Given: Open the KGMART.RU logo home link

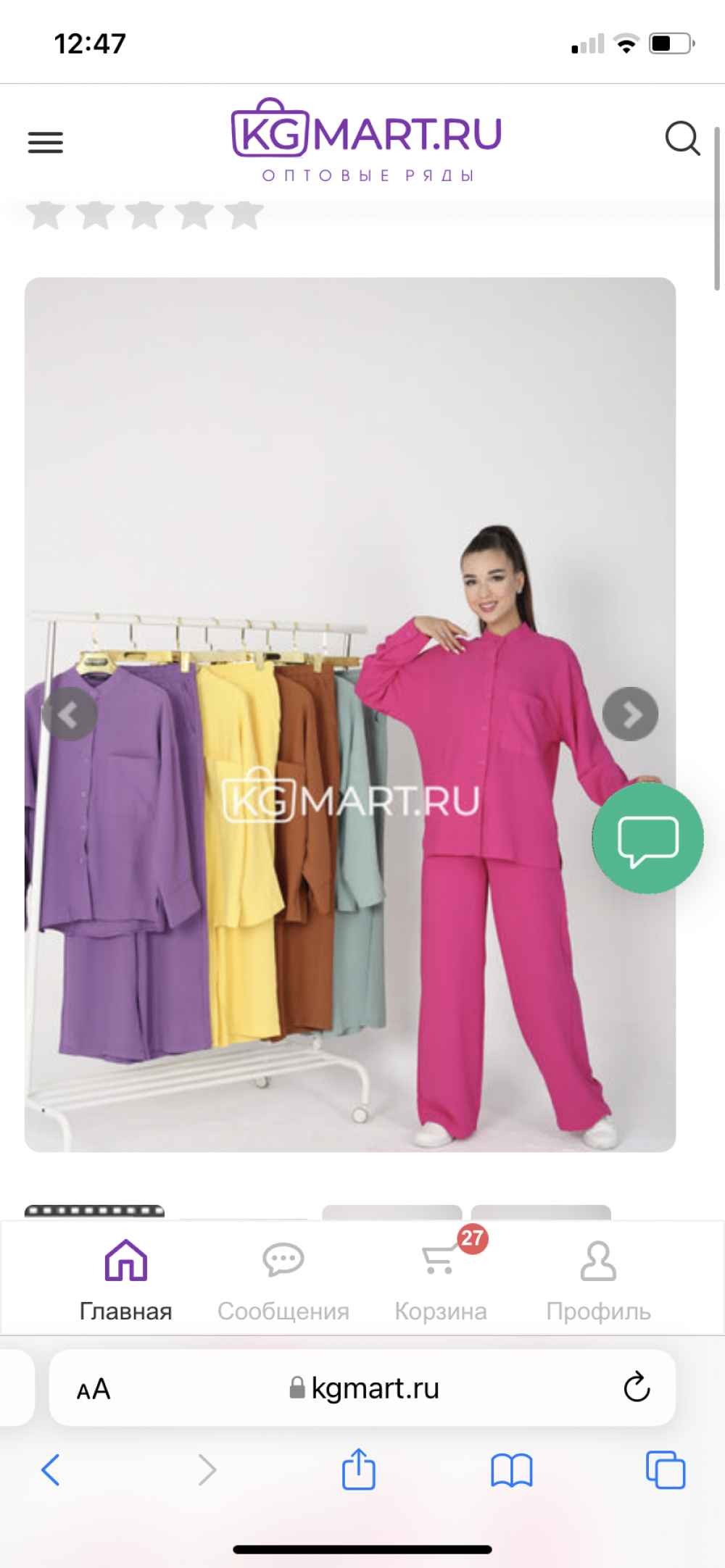Looking at the screenshot, I should [366, 141].
